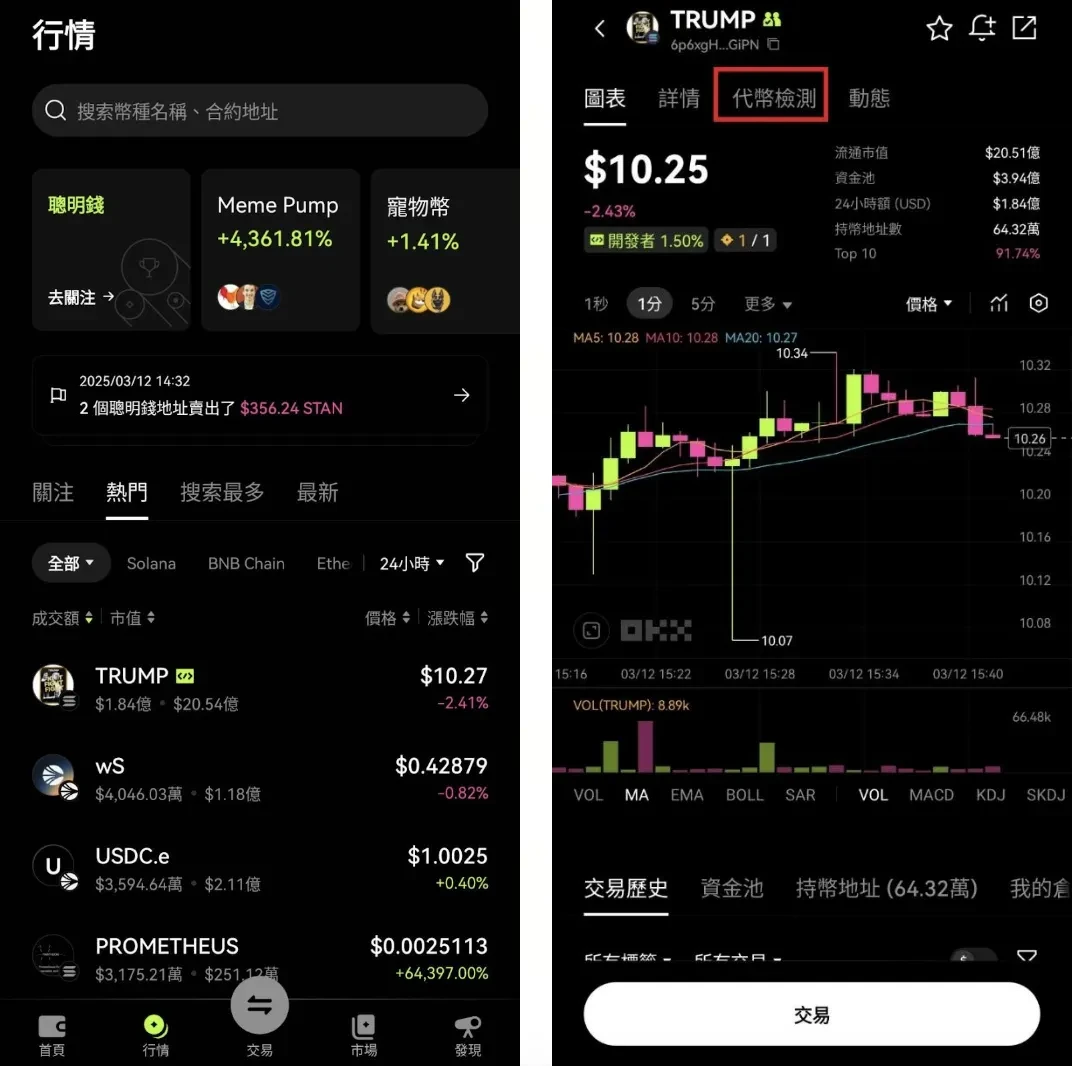Go to the 發現 bottom tab
Viewport: 1072px width, 1066px height.
click(x=467, y=1035)
